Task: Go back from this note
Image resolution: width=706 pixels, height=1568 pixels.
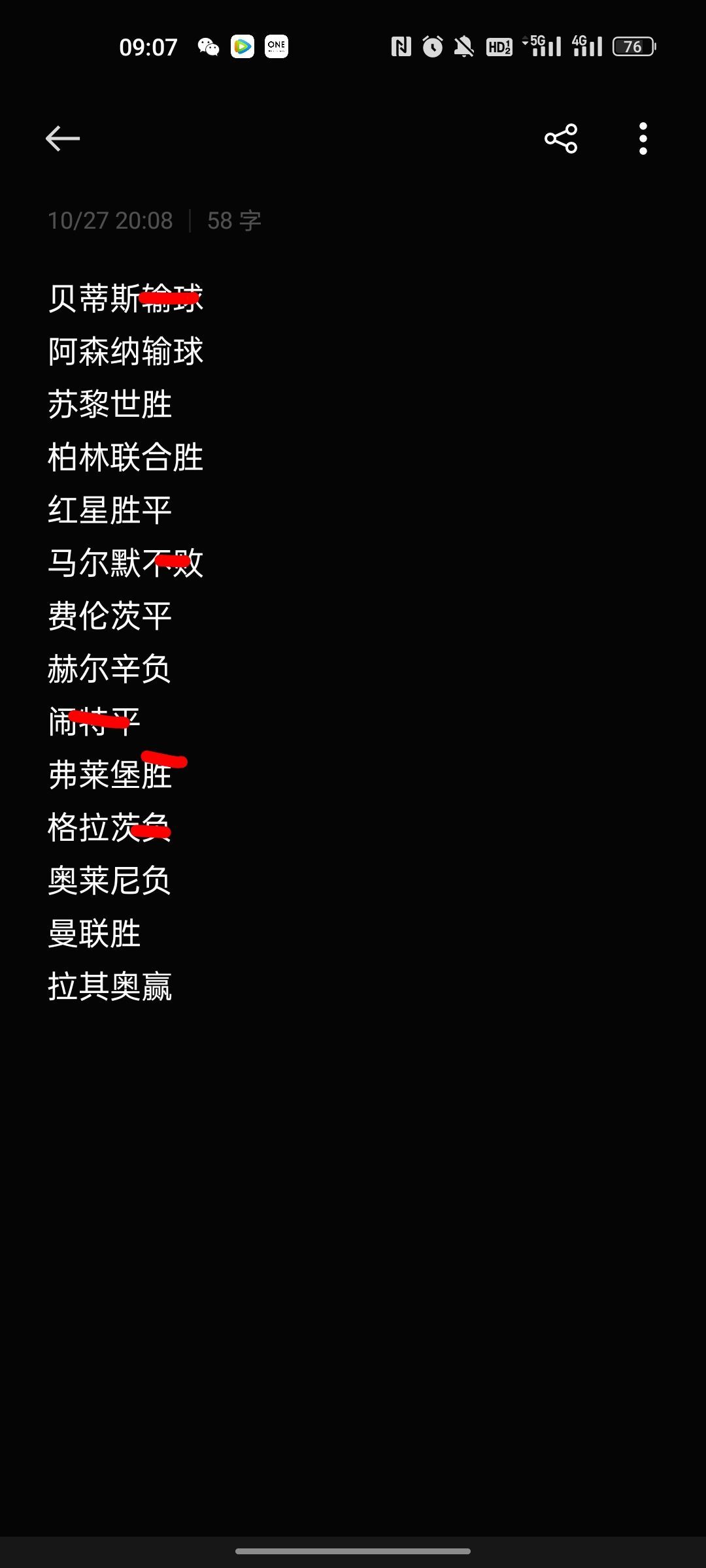Action: (x=63, y=139)
